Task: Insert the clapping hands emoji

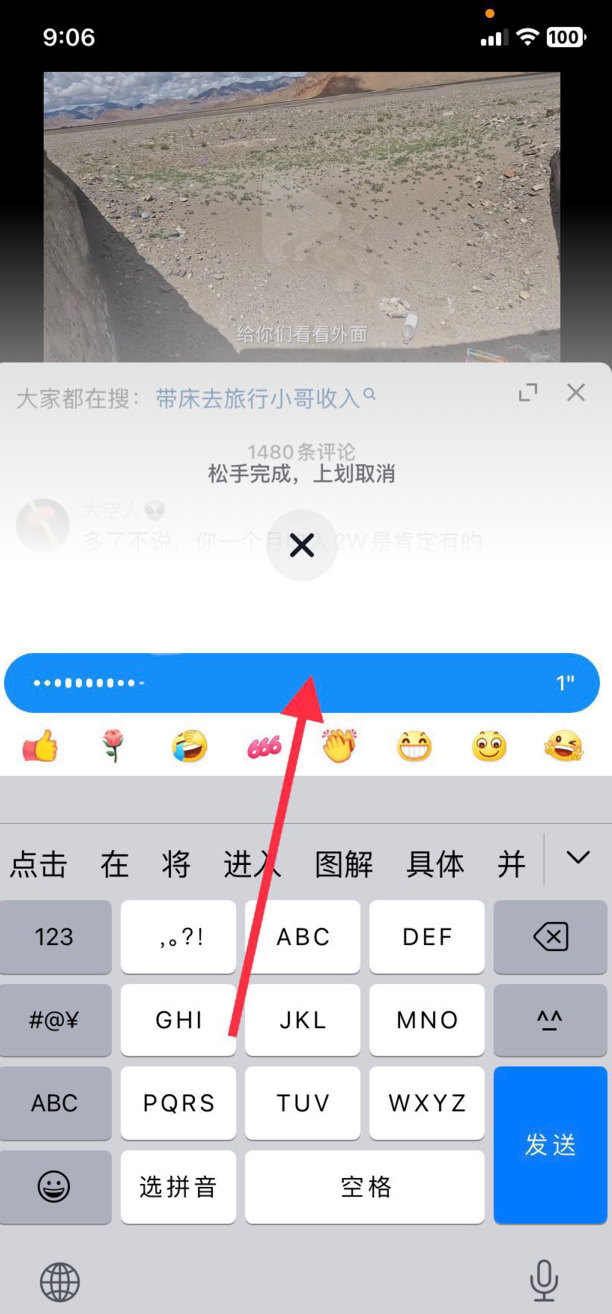Action: click(x=339, y=746)
